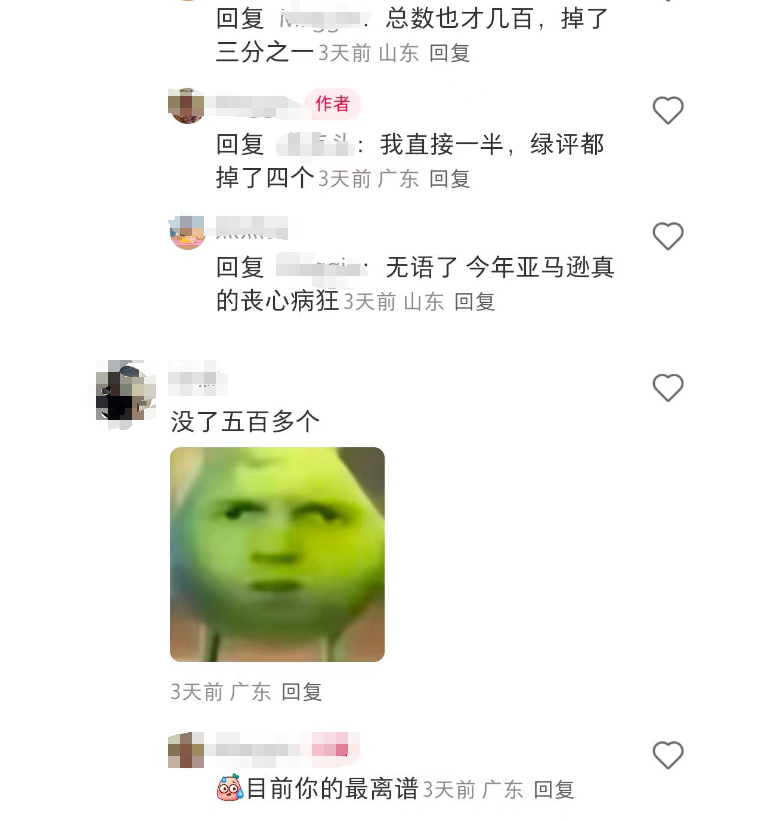Like the author's reply about 绿评都掉了四个
The width and height of the screenshot is (758, 821).
coord(667,110)
